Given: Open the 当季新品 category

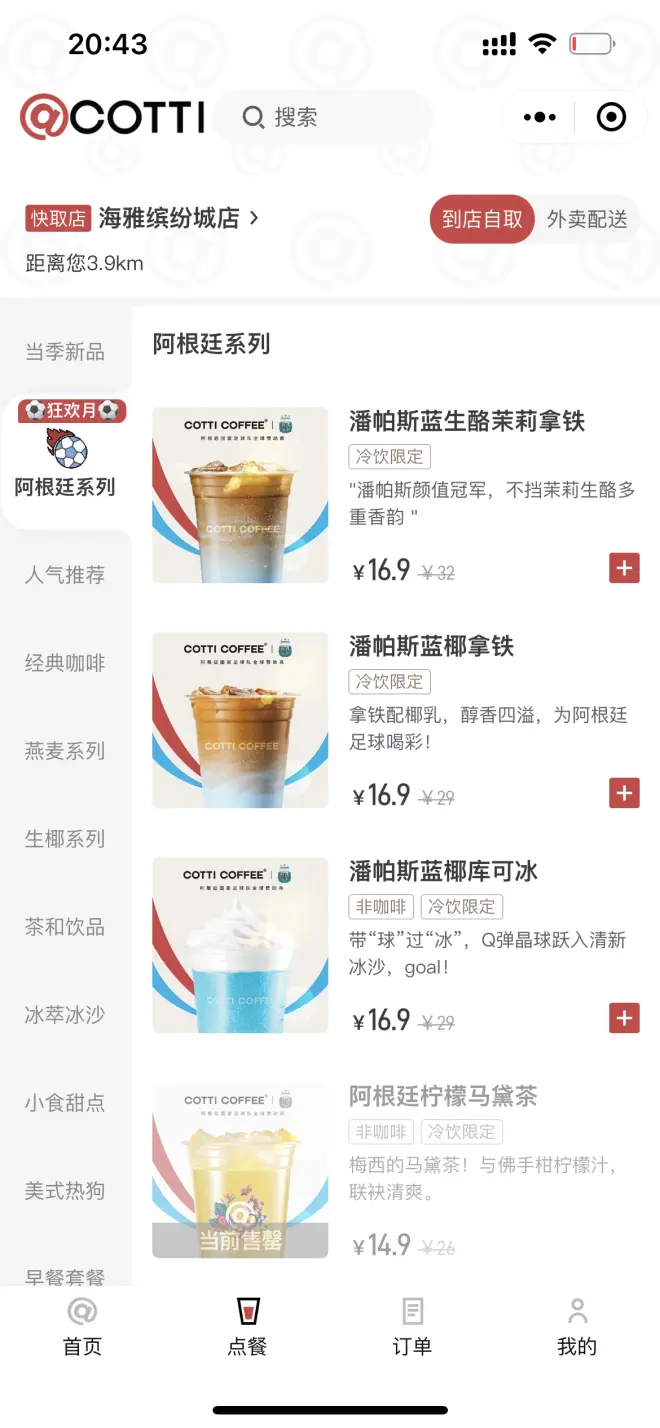Looking at the screenshot, I should click(x=65, y=352).
